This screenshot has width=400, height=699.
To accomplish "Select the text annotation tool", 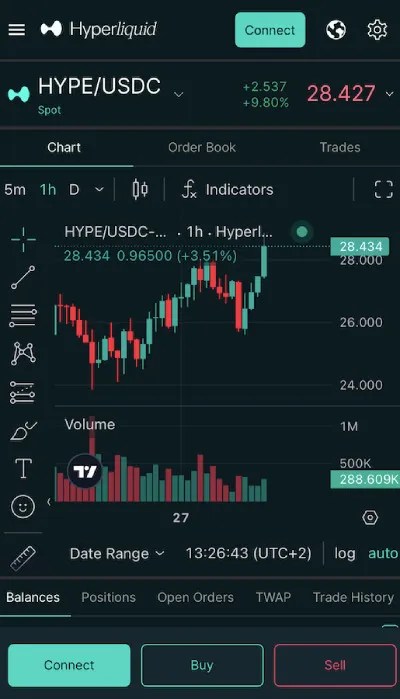I will click(x=23, y=469).
